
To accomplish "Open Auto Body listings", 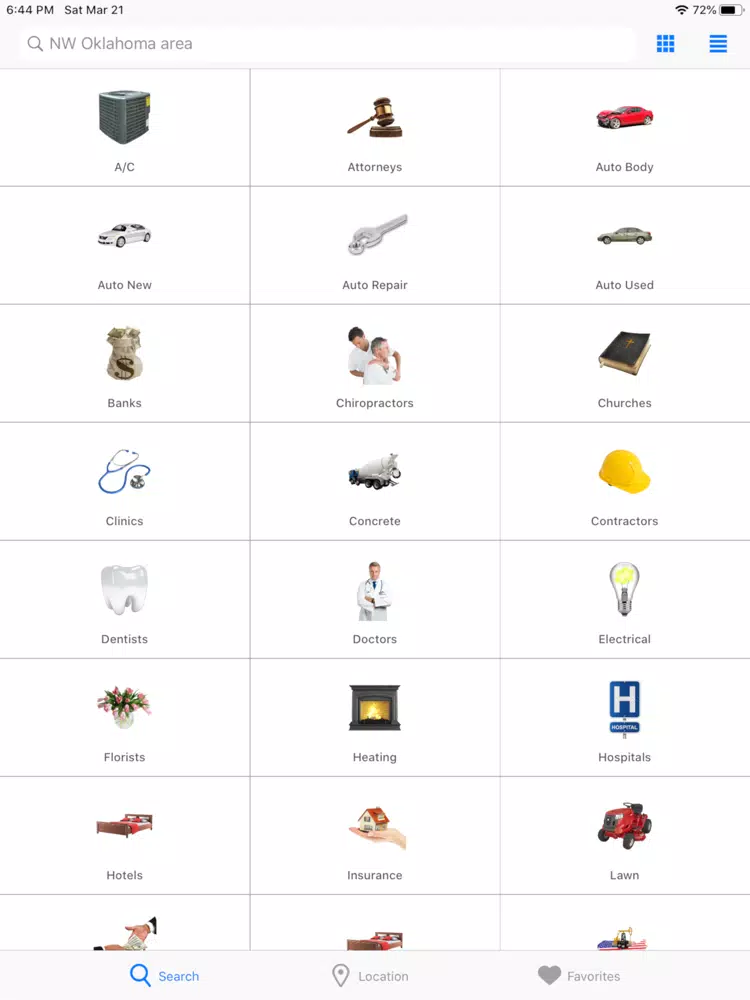I will pos(625,128).
